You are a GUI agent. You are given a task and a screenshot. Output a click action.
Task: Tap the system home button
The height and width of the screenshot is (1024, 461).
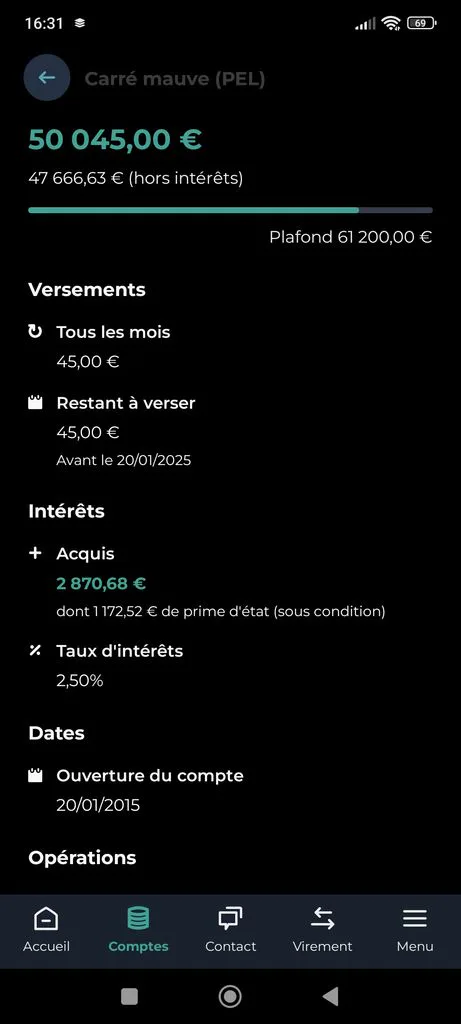click(230, 996)
